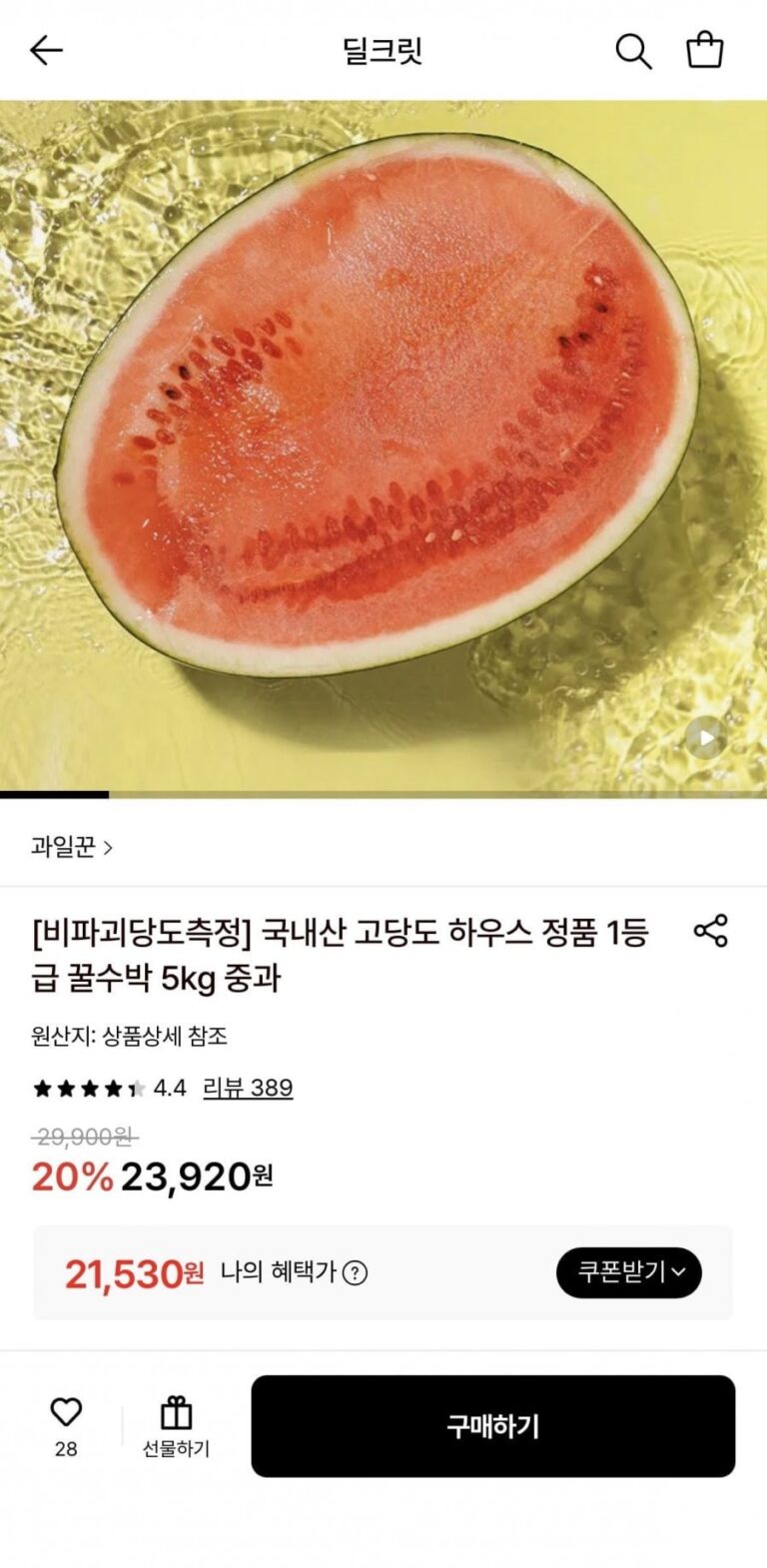Go back using the arrow icon
This screenshot has width=767, height=1568.
point(46,50)
